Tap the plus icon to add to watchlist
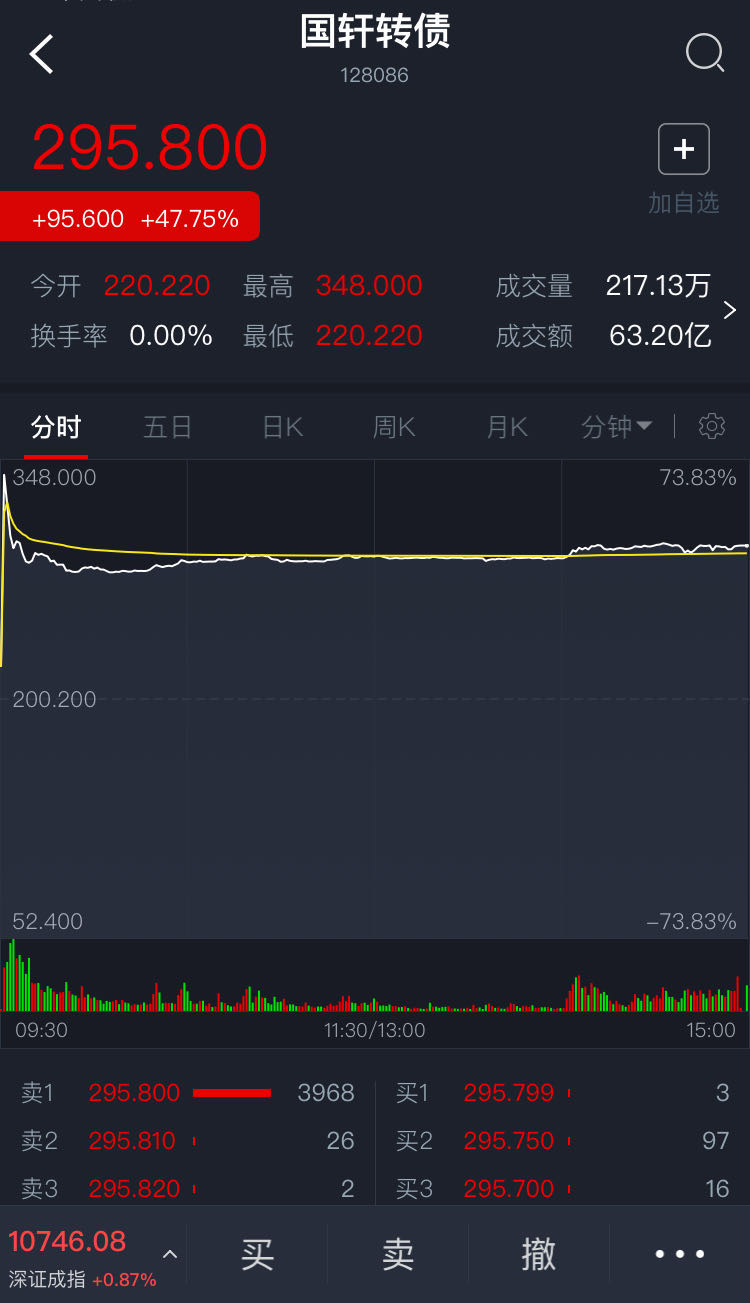 coord(683,148)
